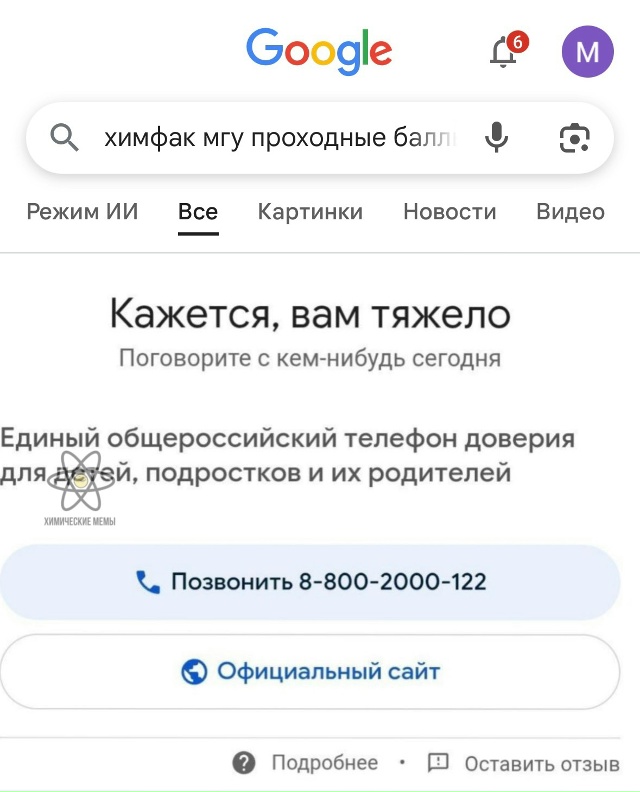Switch to the Картинки tab
This screenshot has width=640, height=792.
(310, 212)
